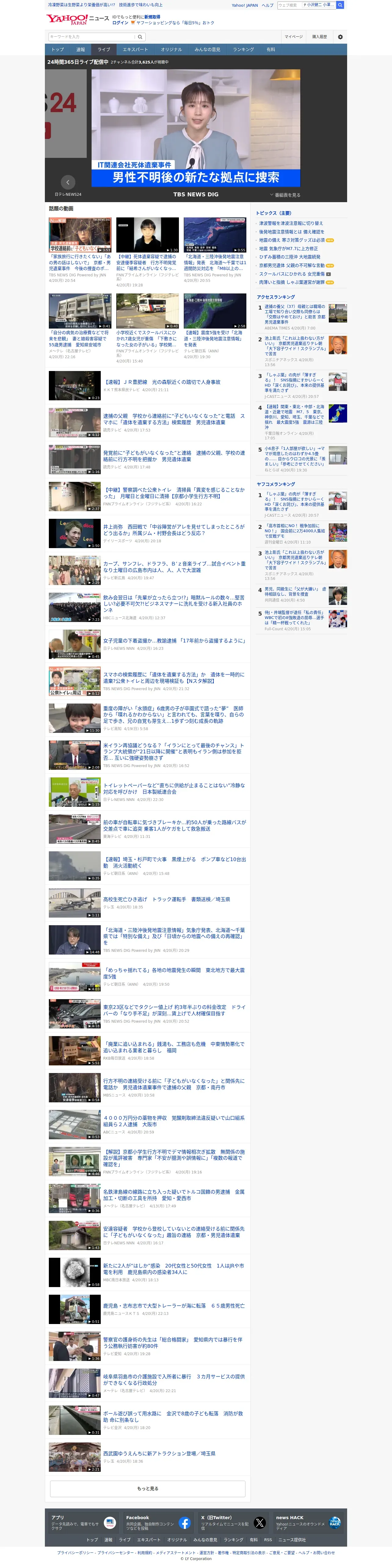This screenshot has width=392, height=1568.
Task: Tap the search magnifier in web search
Action: (x=340, y=5)
